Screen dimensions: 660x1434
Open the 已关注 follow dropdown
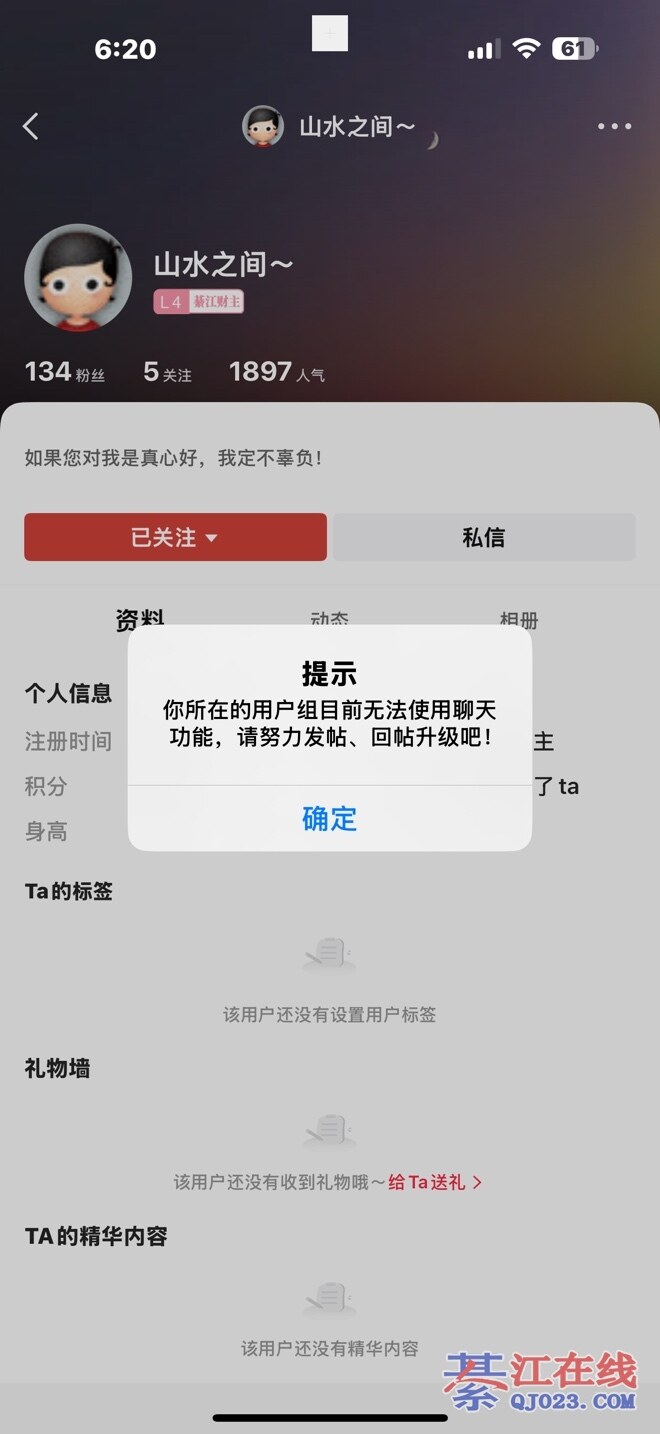[175, 537]
